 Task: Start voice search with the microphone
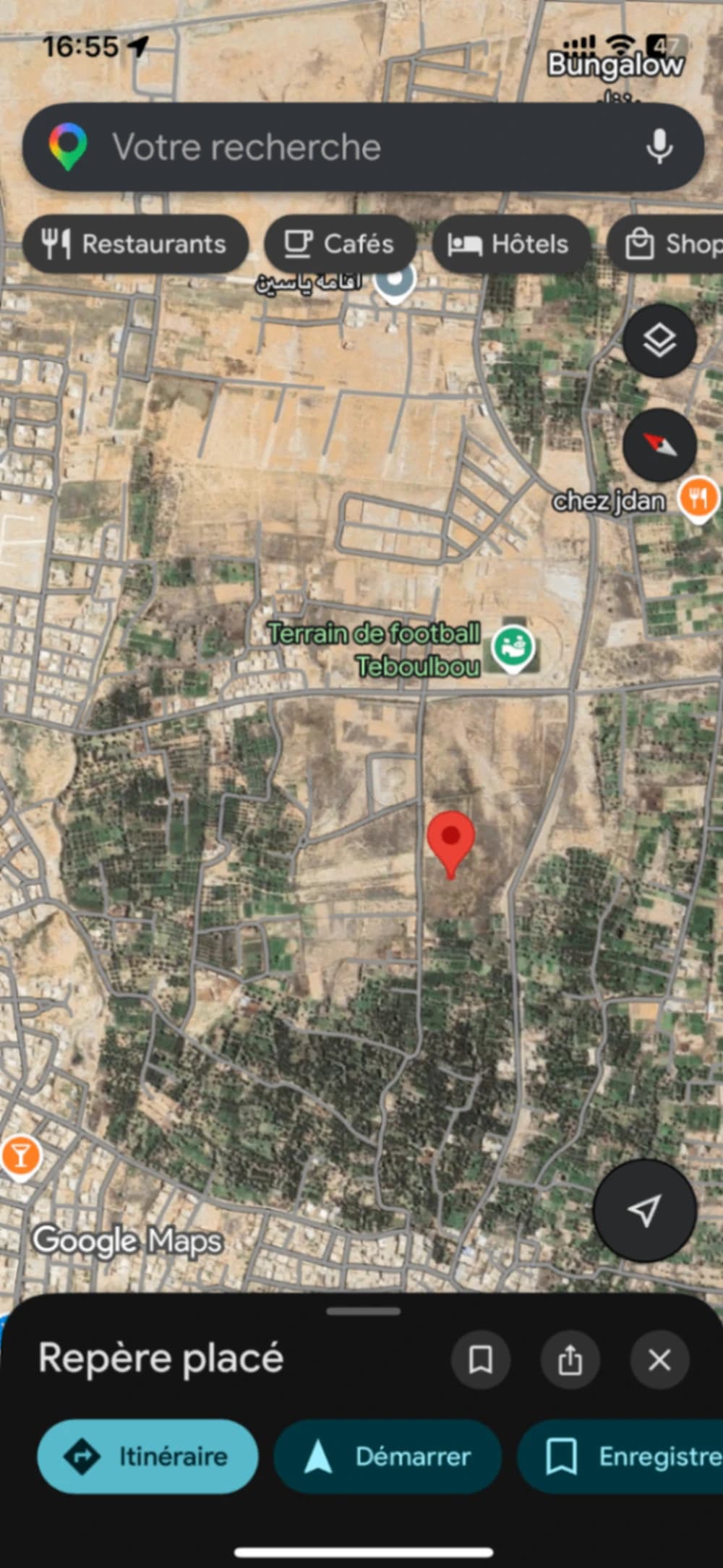[x=659, y=147]
